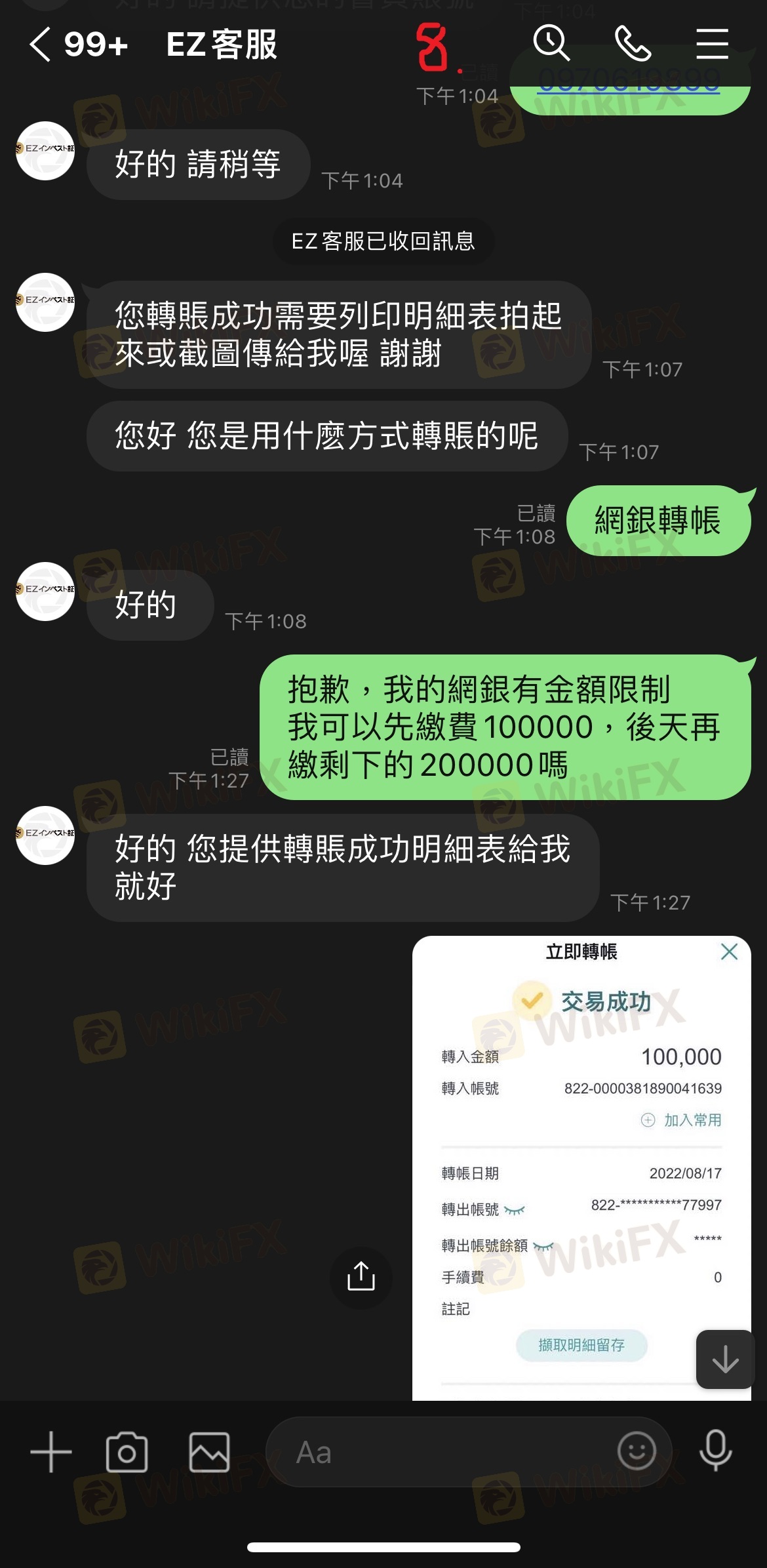The height and width of the screenshot is (1568, 767).
Task: Start a voice call with EZ客服
Action: pyautogui.click(x=633, y=44)
